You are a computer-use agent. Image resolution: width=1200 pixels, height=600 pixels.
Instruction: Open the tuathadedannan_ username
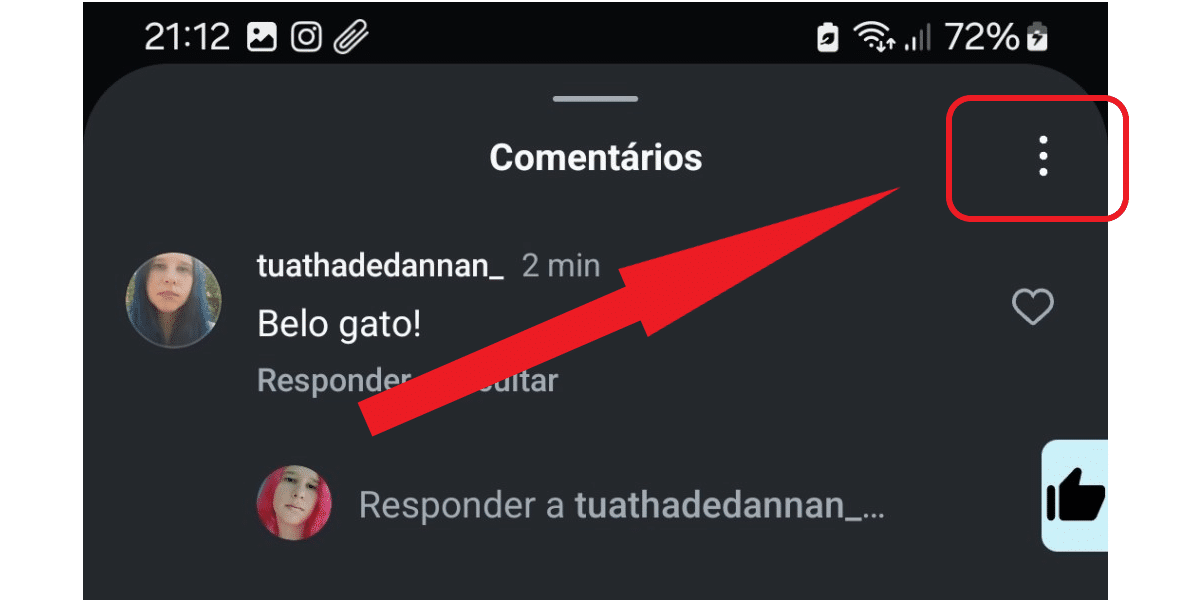coord(380,266)
